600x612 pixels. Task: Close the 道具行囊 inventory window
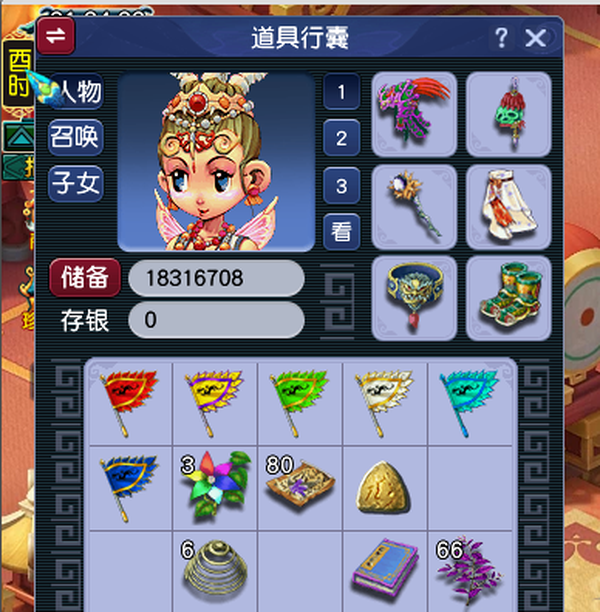coord(536,38)
